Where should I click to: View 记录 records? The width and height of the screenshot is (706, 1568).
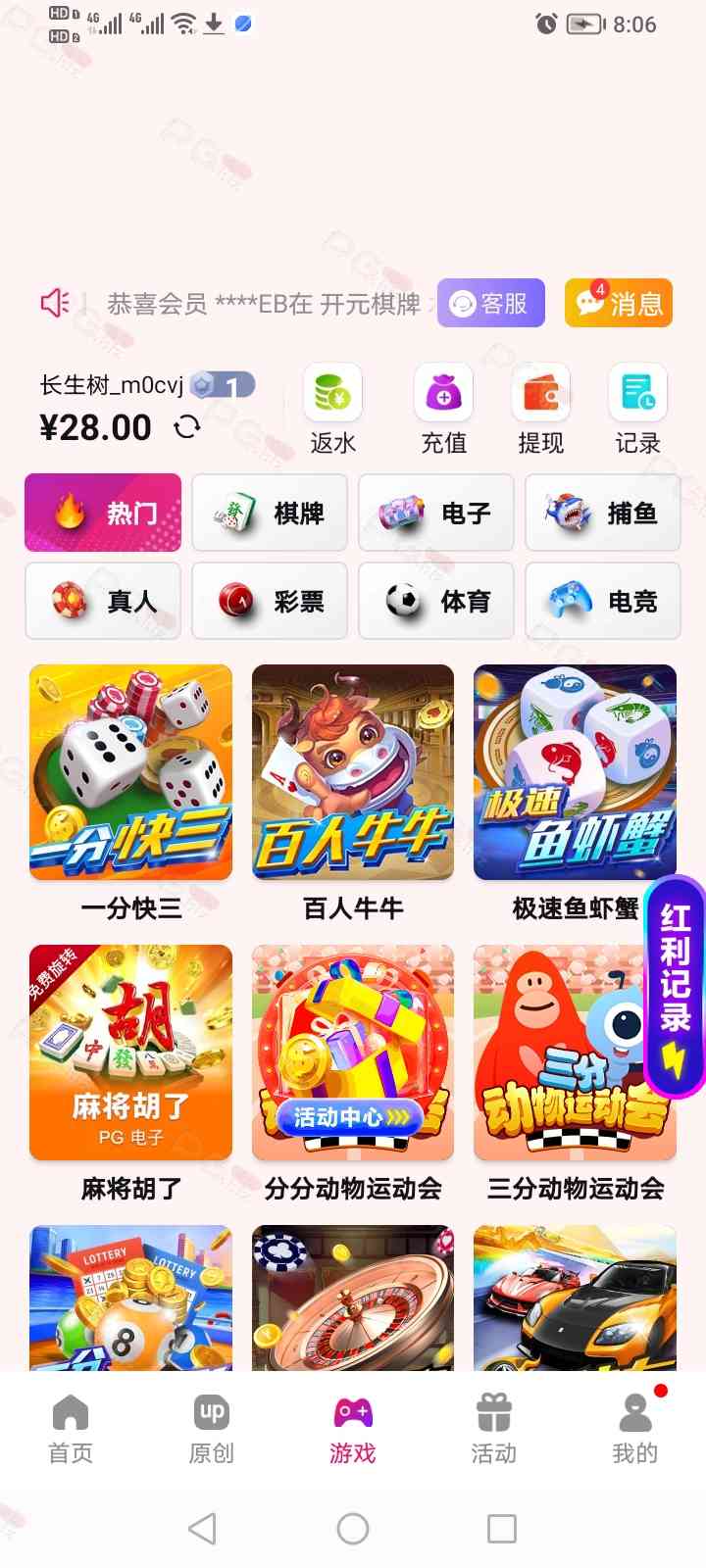click(637, 409)
